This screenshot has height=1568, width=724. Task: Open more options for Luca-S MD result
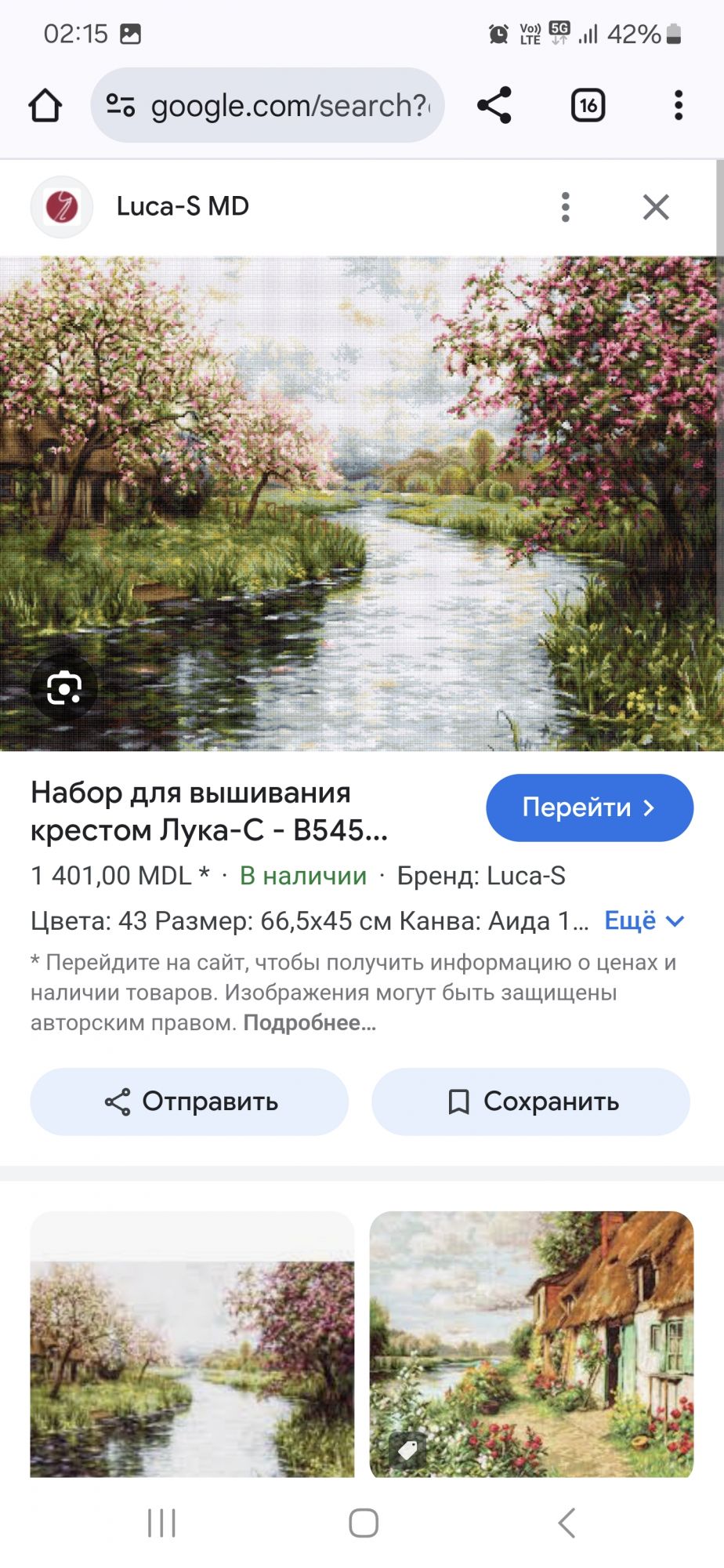[566, 207]
